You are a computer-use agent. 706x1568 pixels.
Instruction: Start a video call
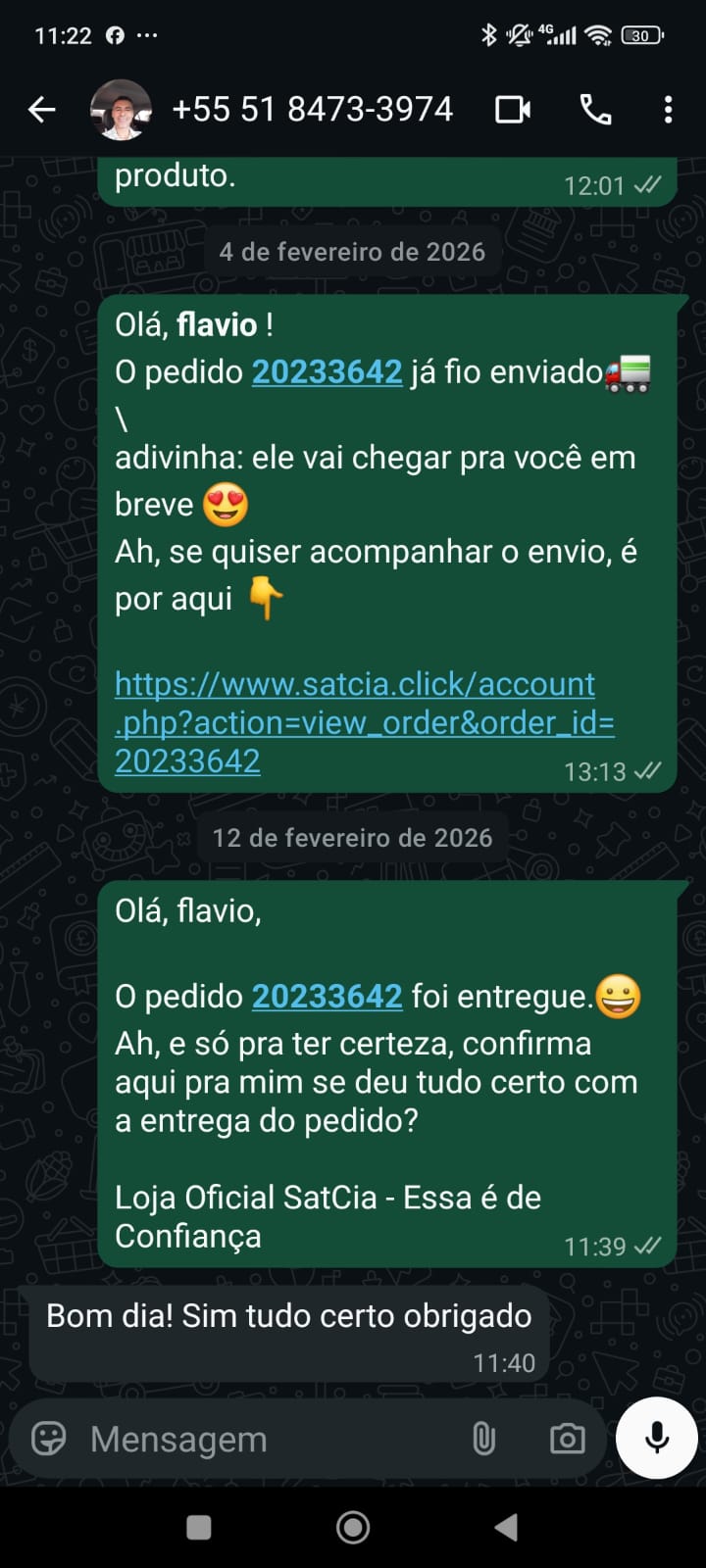[x=512, y=110]
